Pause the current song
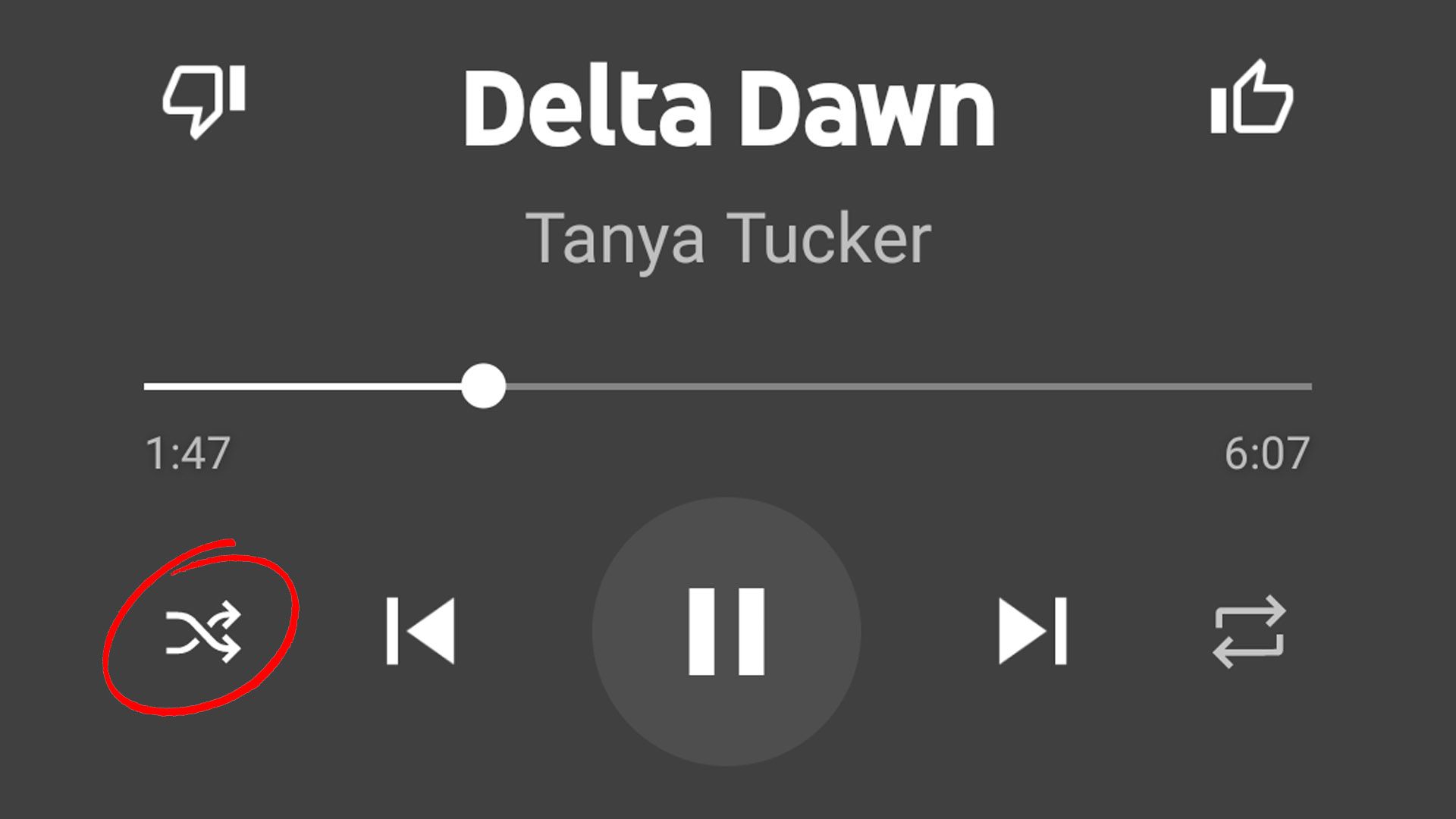This screenshot has height=819, width=1456. pyautogui.click(x=726, y=631)
